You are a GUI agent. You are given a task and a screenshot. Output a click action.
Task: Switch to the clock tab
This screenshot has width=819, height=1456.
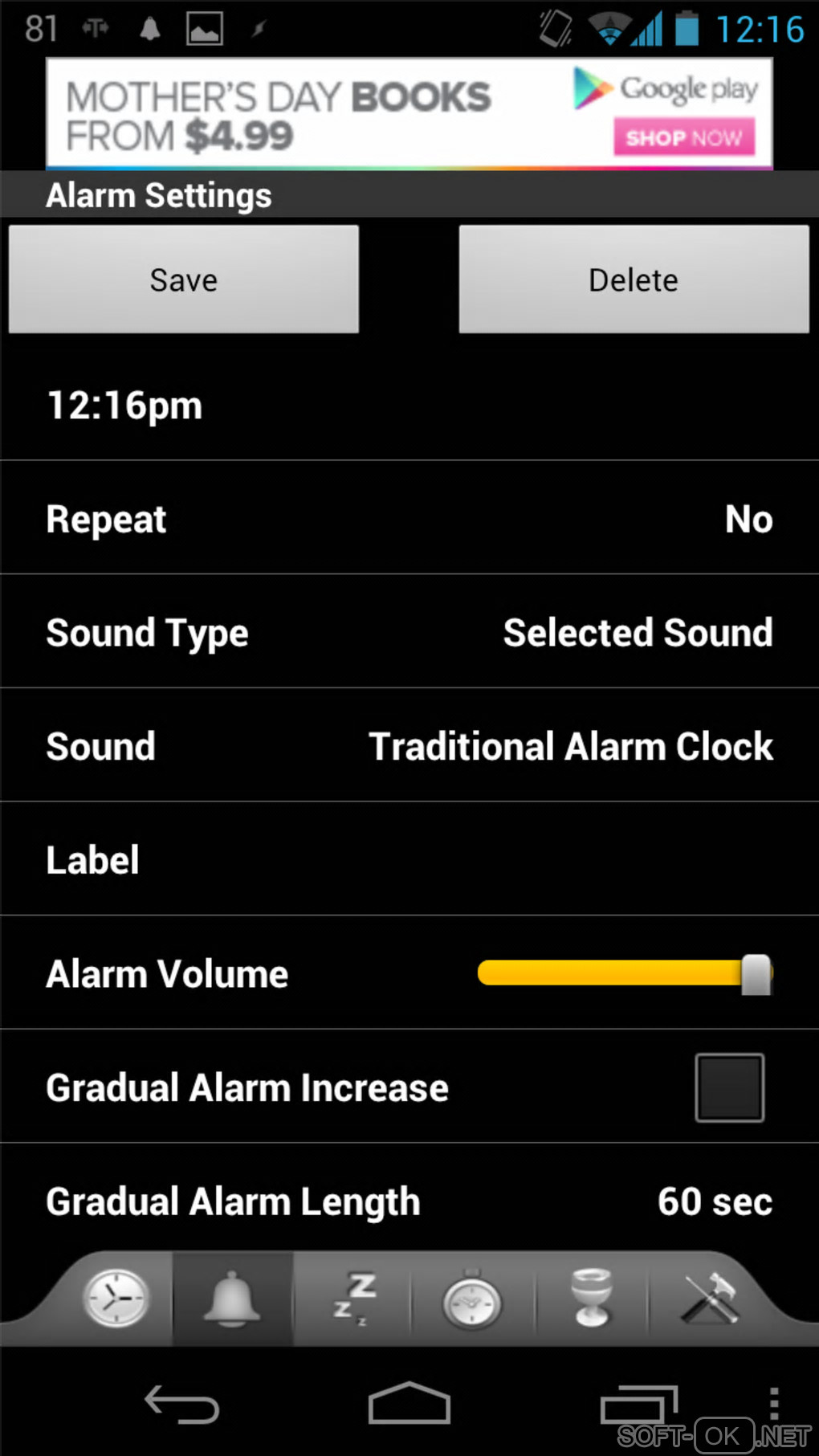coord(116,1299)
